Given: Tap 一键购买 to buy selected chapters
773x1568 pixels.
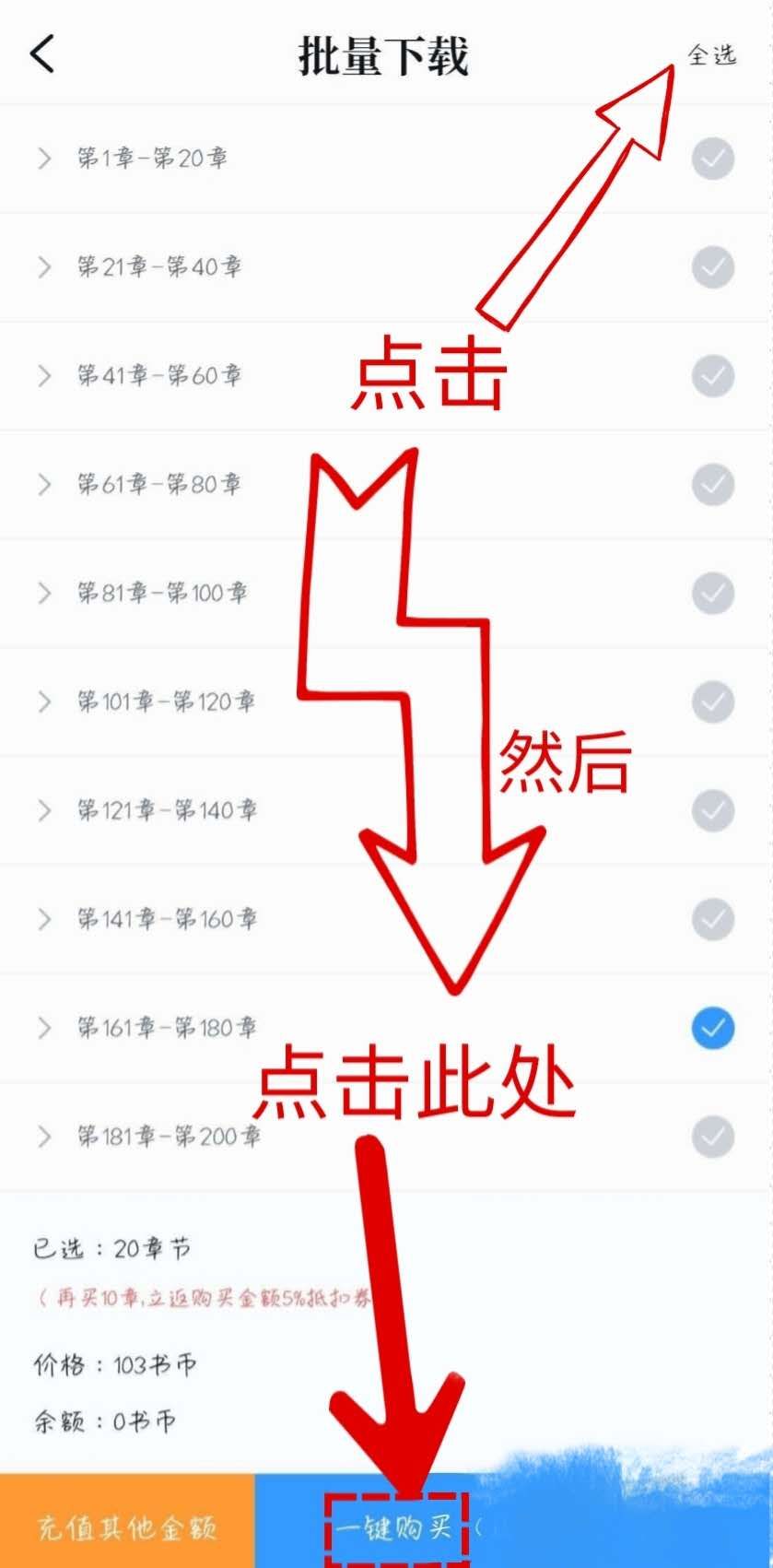Looking at the screenshot, I should pos(396,1527).
